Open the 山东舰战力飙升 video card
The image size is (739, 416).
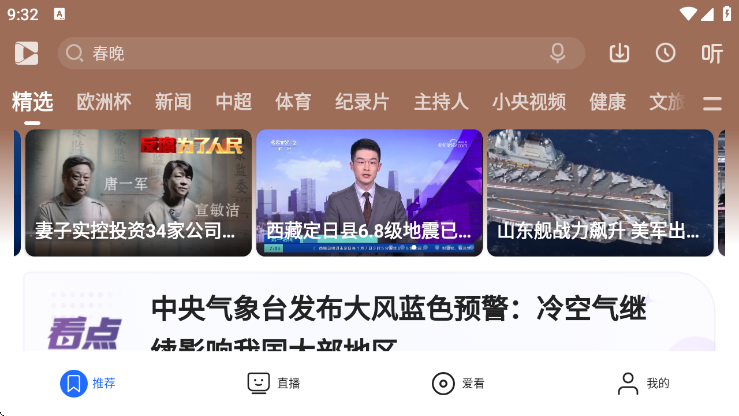coord(600,192)
